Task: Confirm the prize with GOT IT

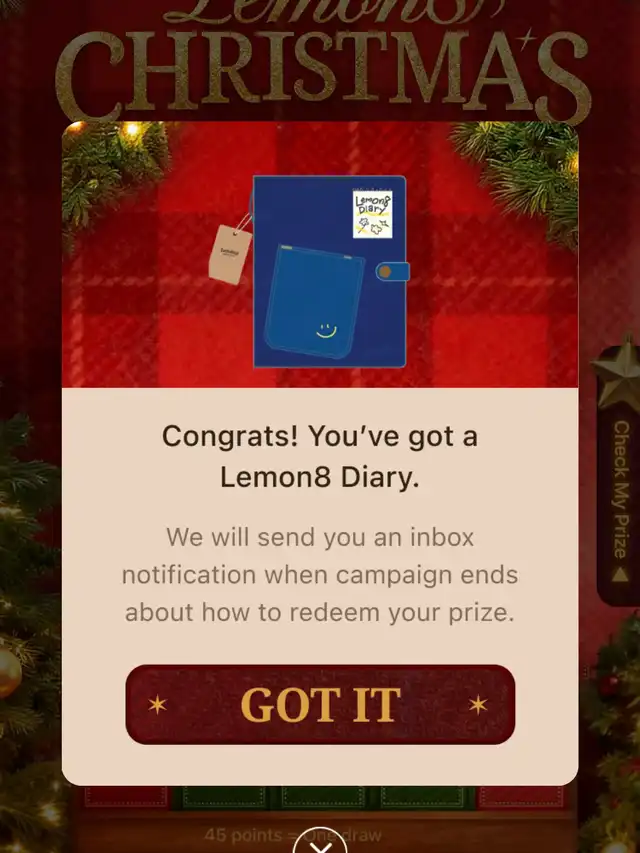Action: click(x=320, y=705)
